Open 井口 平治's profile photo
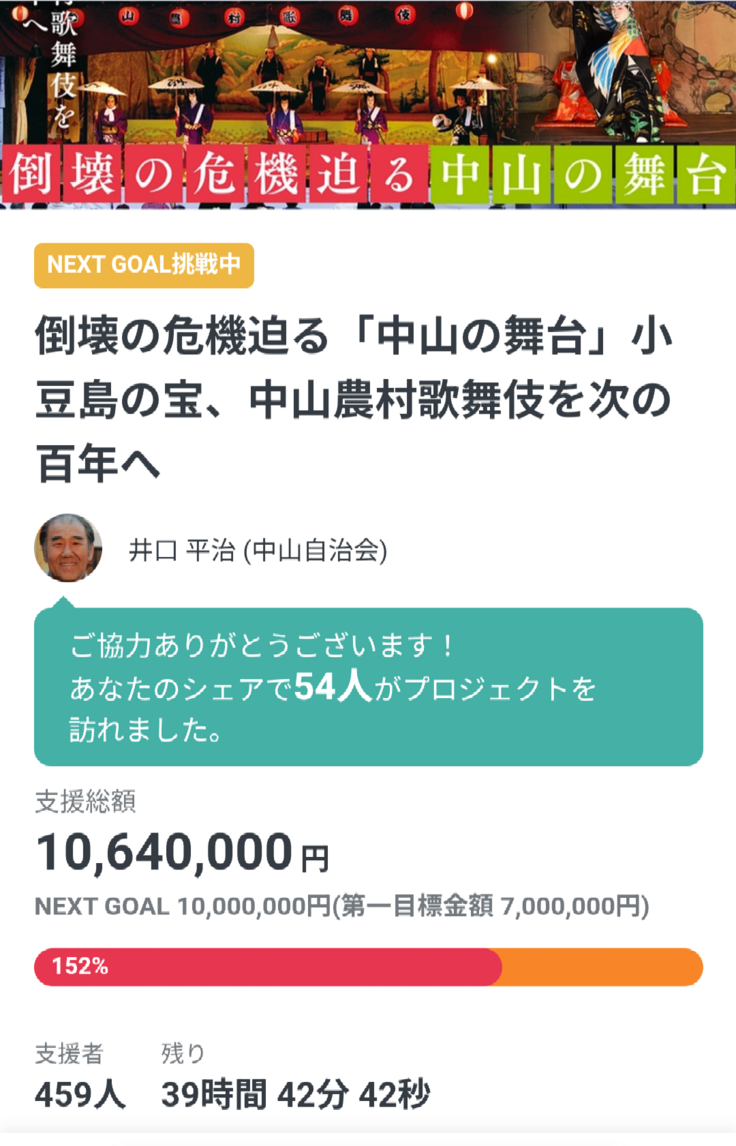Screen dimensions: 736x1146 [x=69, y=548]
